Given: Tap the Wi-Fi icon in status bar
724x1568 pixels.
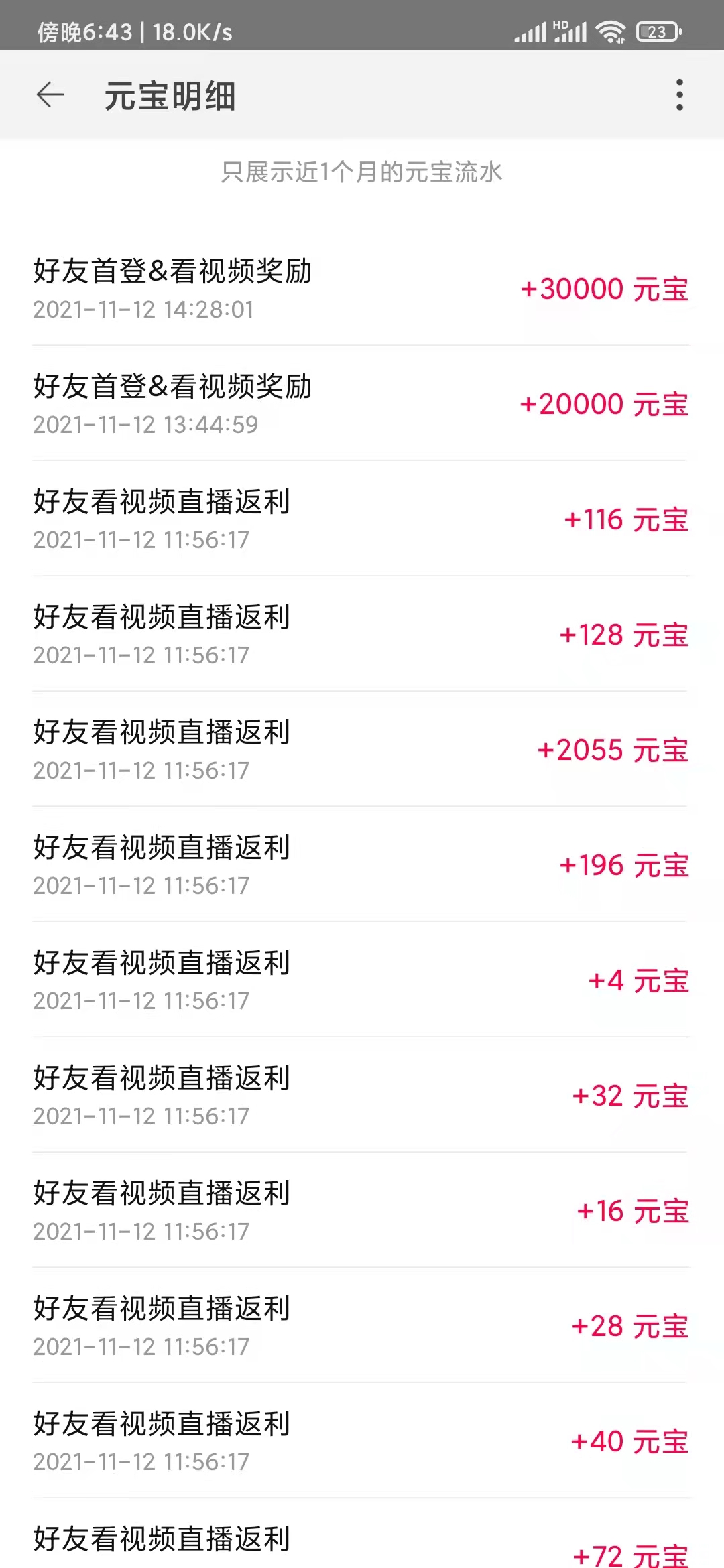Looking at the screenshot, I should point(609,30).
